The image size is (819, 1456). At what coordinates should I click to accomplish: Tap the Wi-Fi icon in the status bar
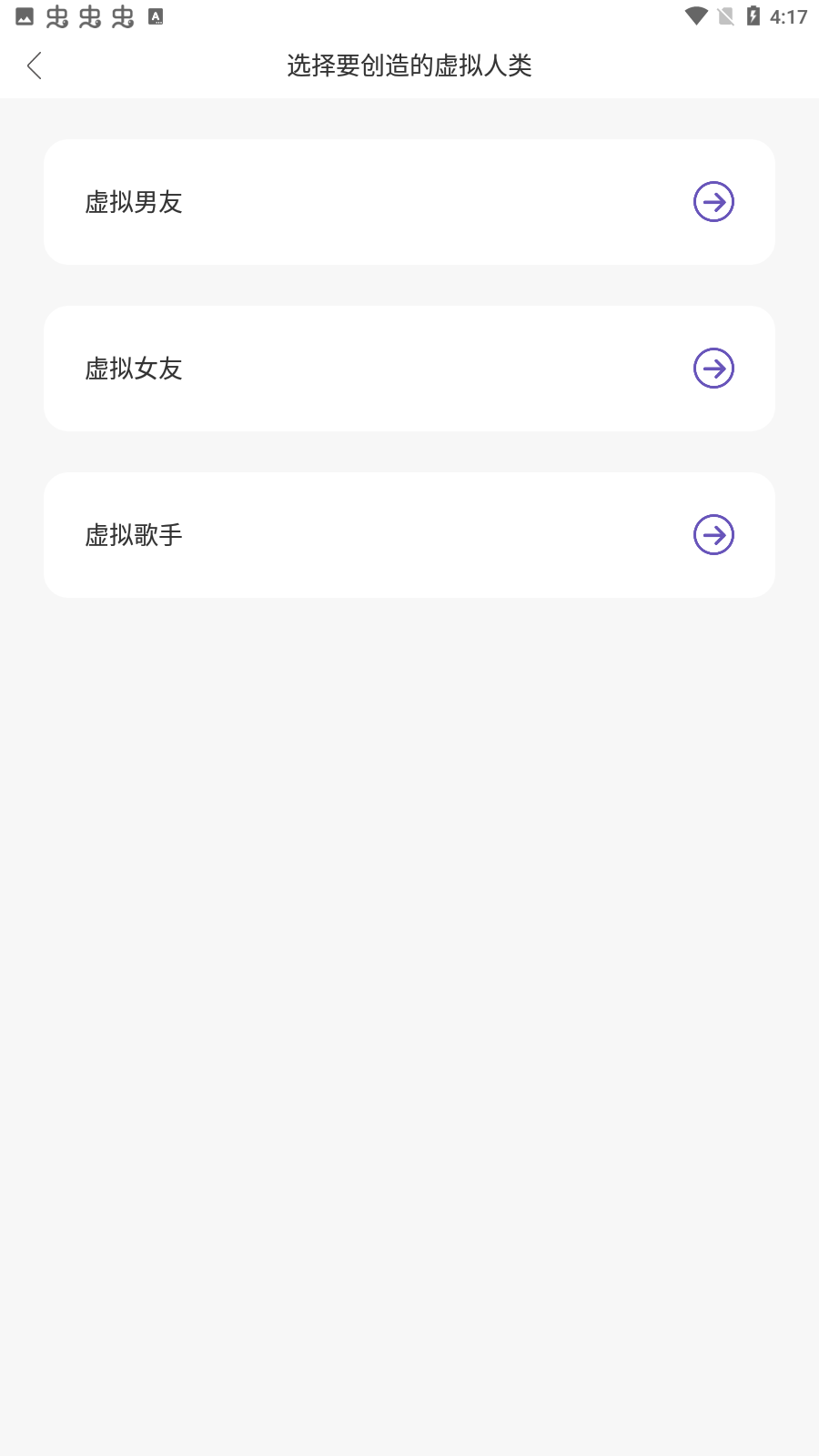pos(696,15)
